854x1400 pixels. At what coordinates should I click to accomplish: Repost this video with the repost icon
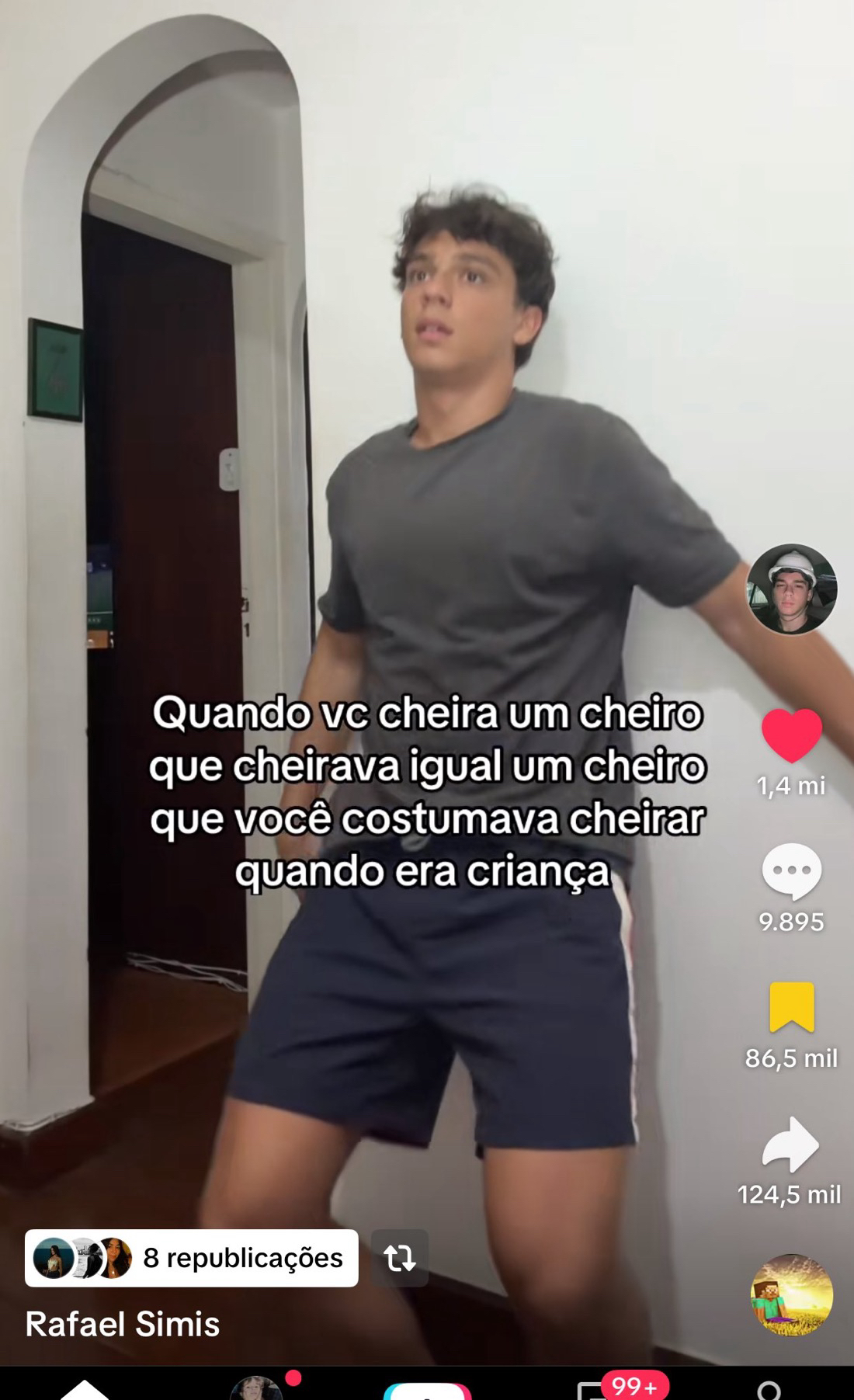click(x=400, y=1257)
